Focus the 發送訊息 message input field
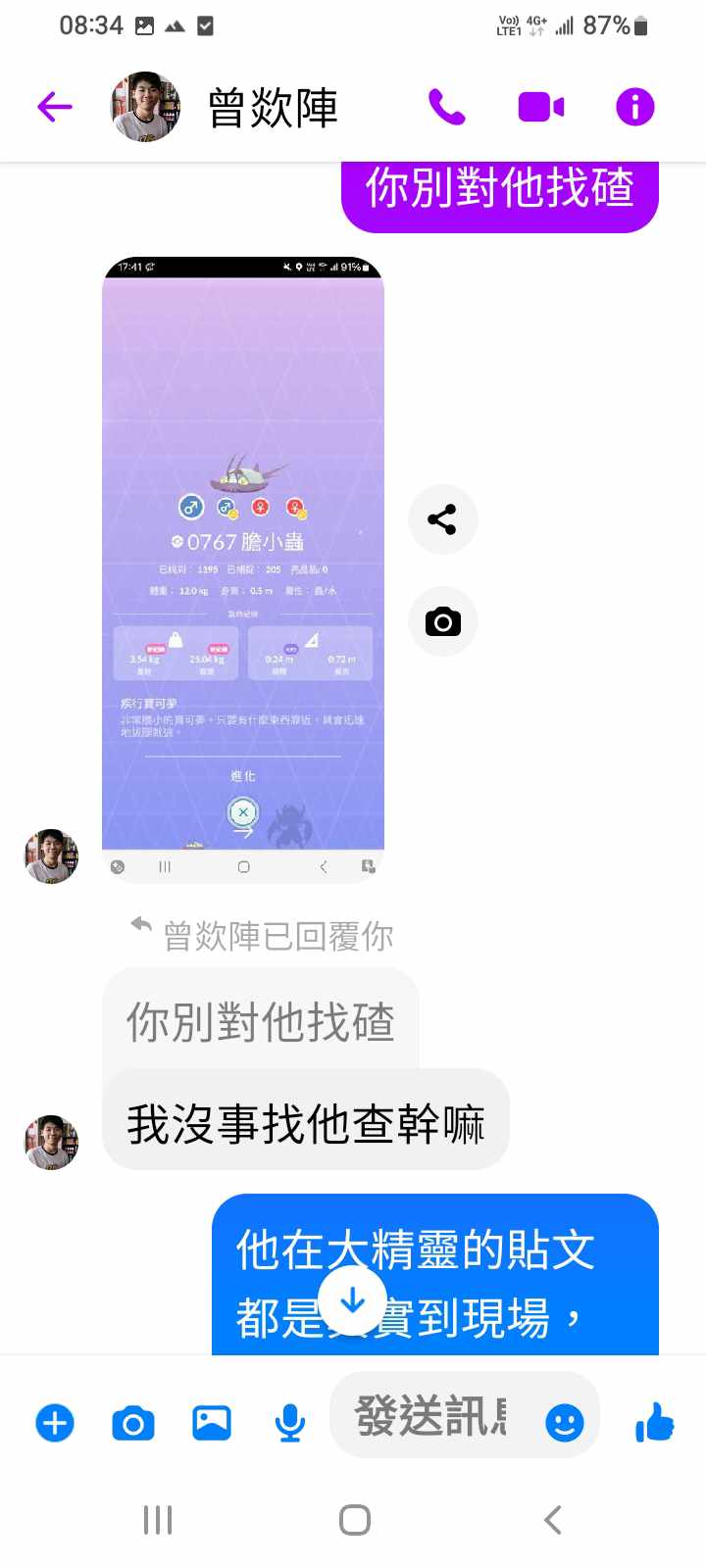The width and height of the screenshot is (706, 1568). [431, 1417]
